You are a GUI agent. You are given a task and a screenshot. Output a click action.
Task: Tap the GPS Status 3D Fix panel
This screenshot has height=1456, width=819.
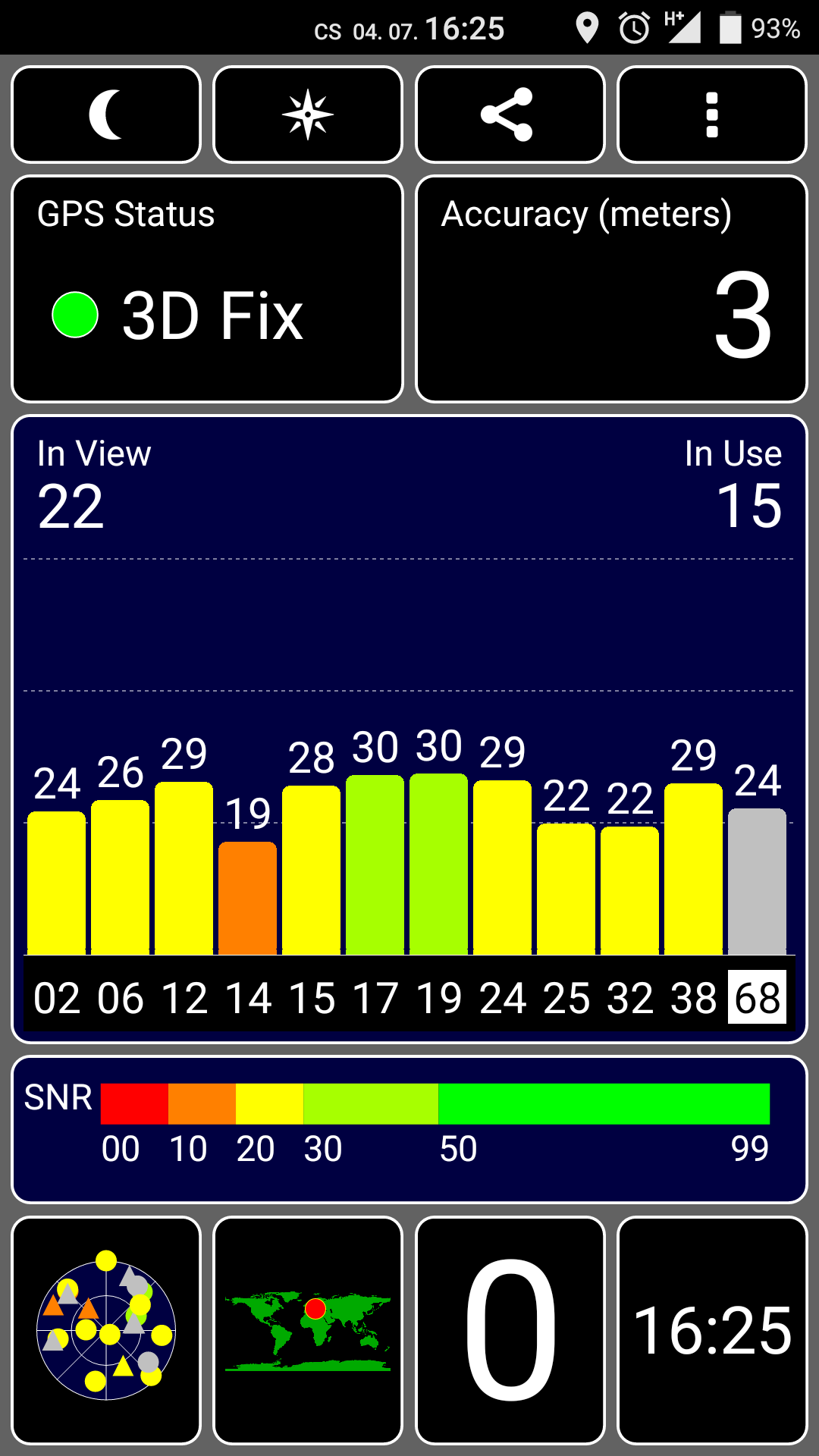[x=207, y=289]
